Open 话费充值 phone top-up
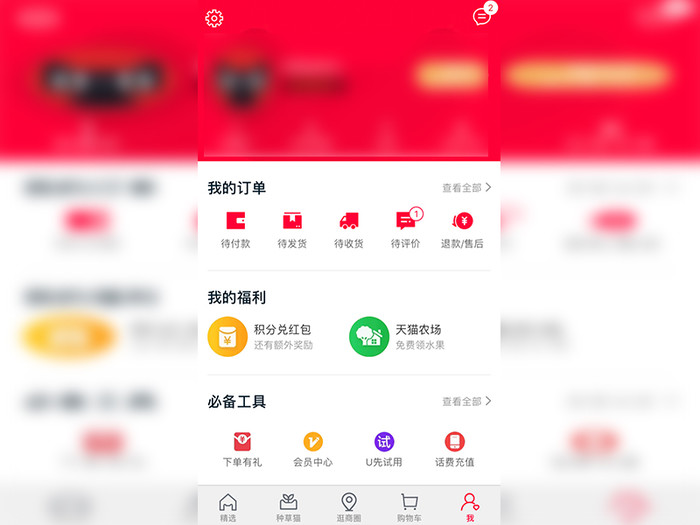Screen dimensions: 700x525 [455, 449]
